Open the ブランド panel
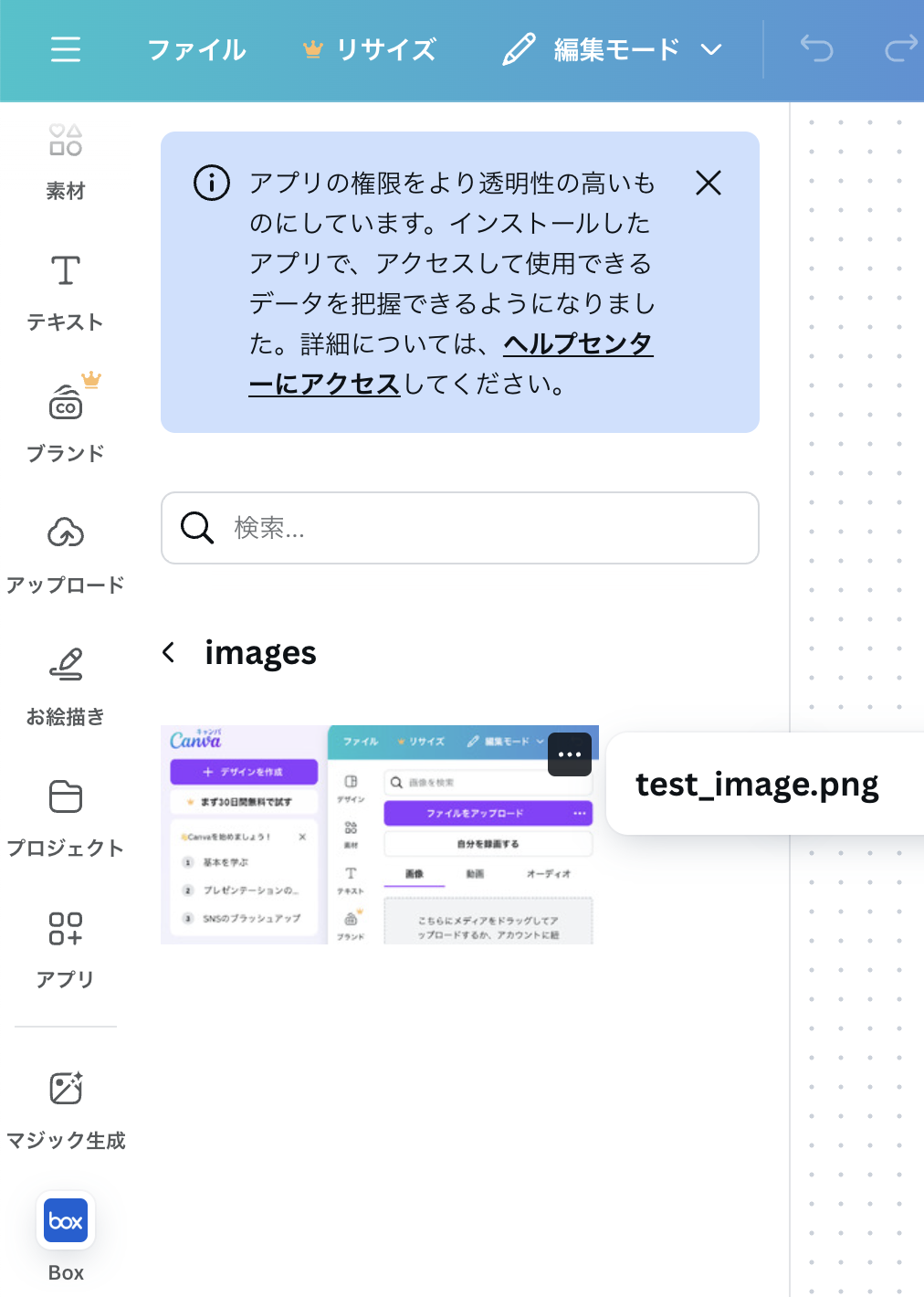Screen dimensions: 924x1297 coord(66,420)
